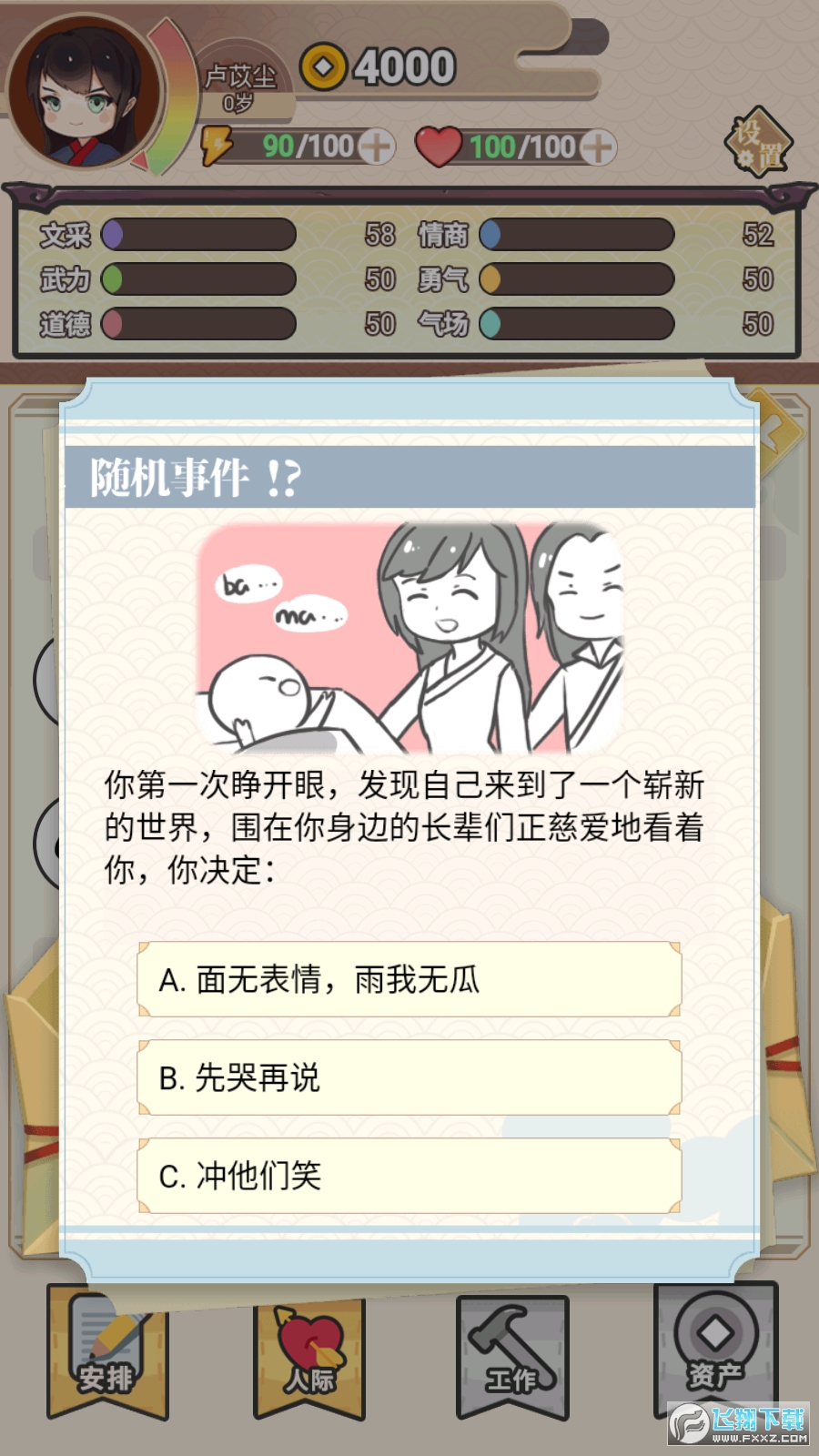Open the 资产 assets tab
Viewport: 819px width, 1456px height.
point(715,1351)
